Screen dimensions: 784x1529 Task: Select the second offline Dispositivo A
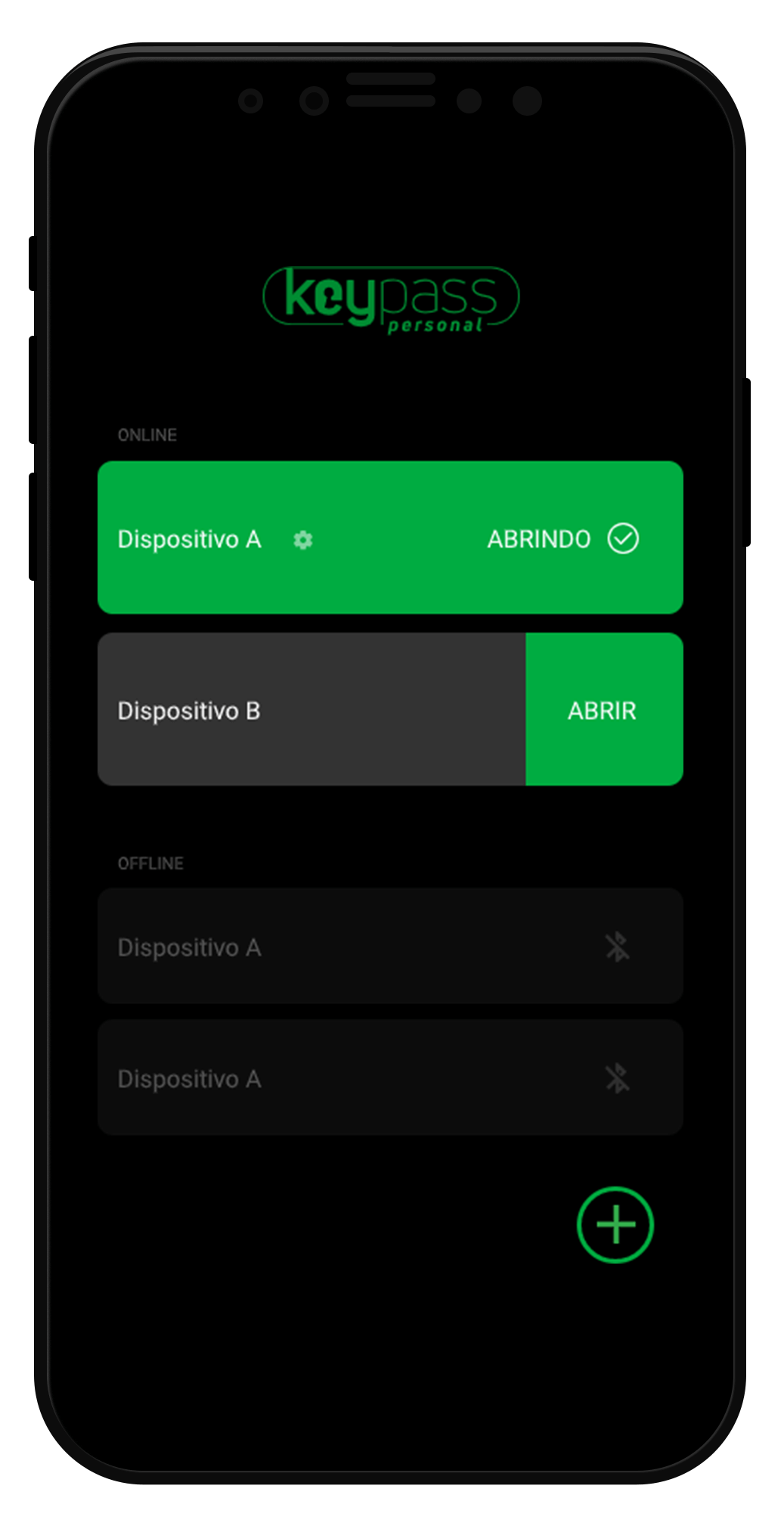[390, 1078]
